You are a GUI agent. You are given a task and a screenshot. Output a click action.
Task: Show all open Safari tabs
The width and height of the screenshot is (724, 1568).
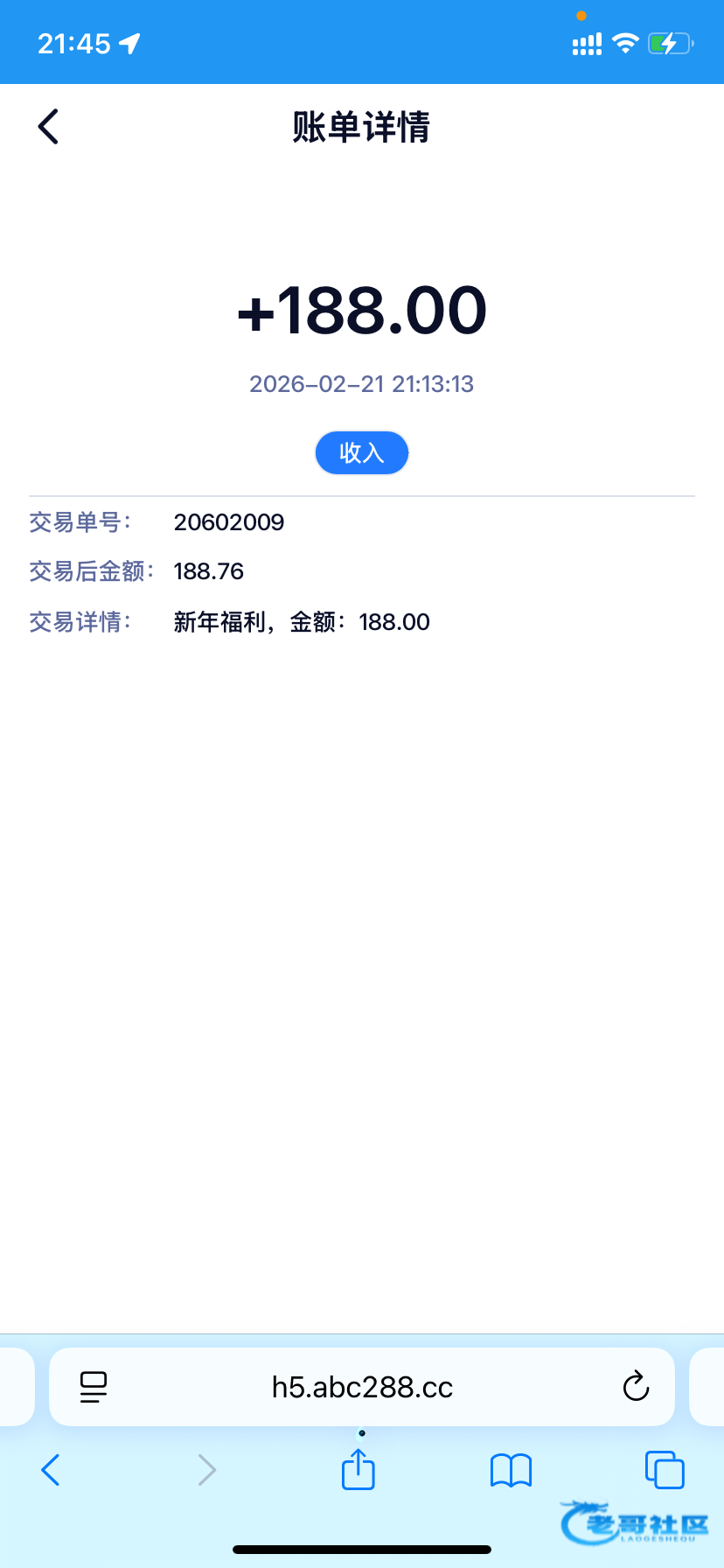coord(664,1470)
